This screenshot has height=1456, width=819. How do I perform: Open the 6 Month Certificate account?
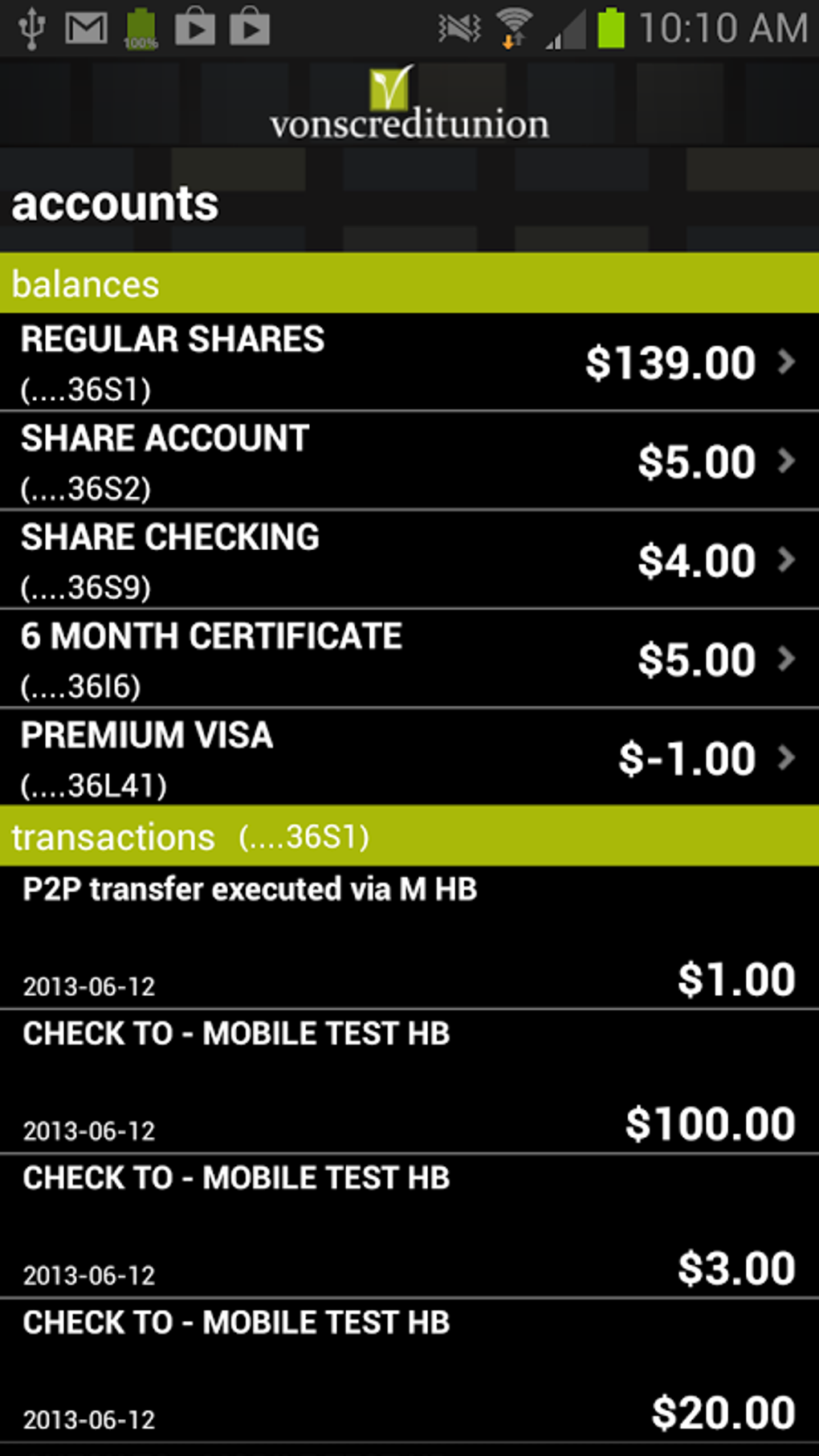[409, 659]
